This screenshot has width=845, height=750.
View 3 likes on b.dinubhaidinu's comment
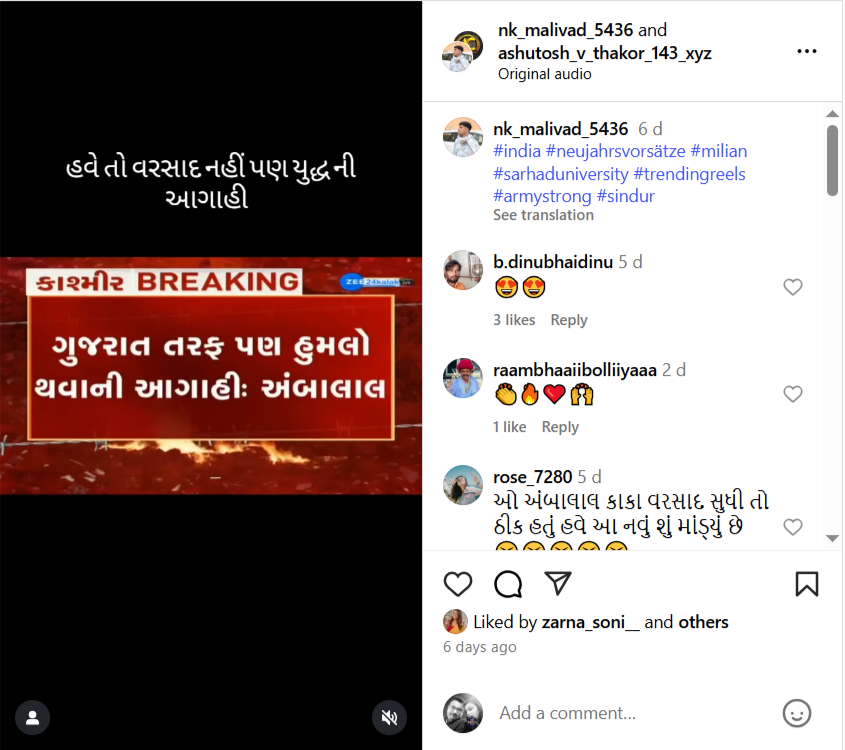pyautogui.click(x=514, y=320)
